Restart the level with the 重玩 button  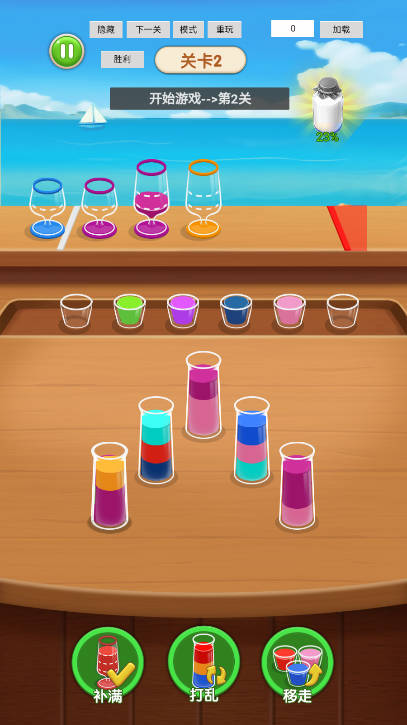coord(224,30)
